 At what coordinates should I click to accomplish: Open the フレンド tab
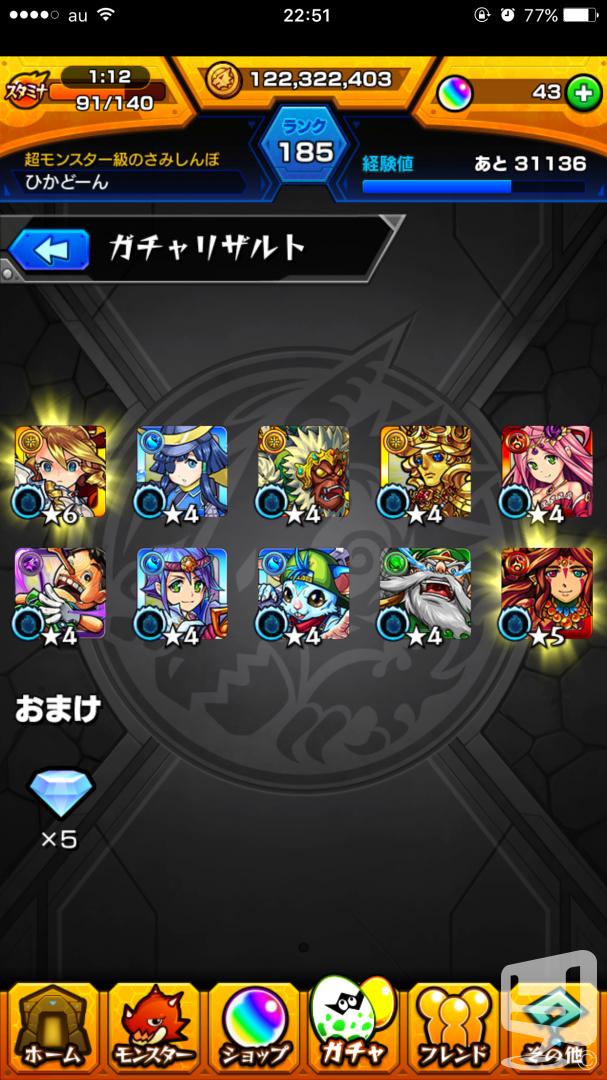(455, 1030)
